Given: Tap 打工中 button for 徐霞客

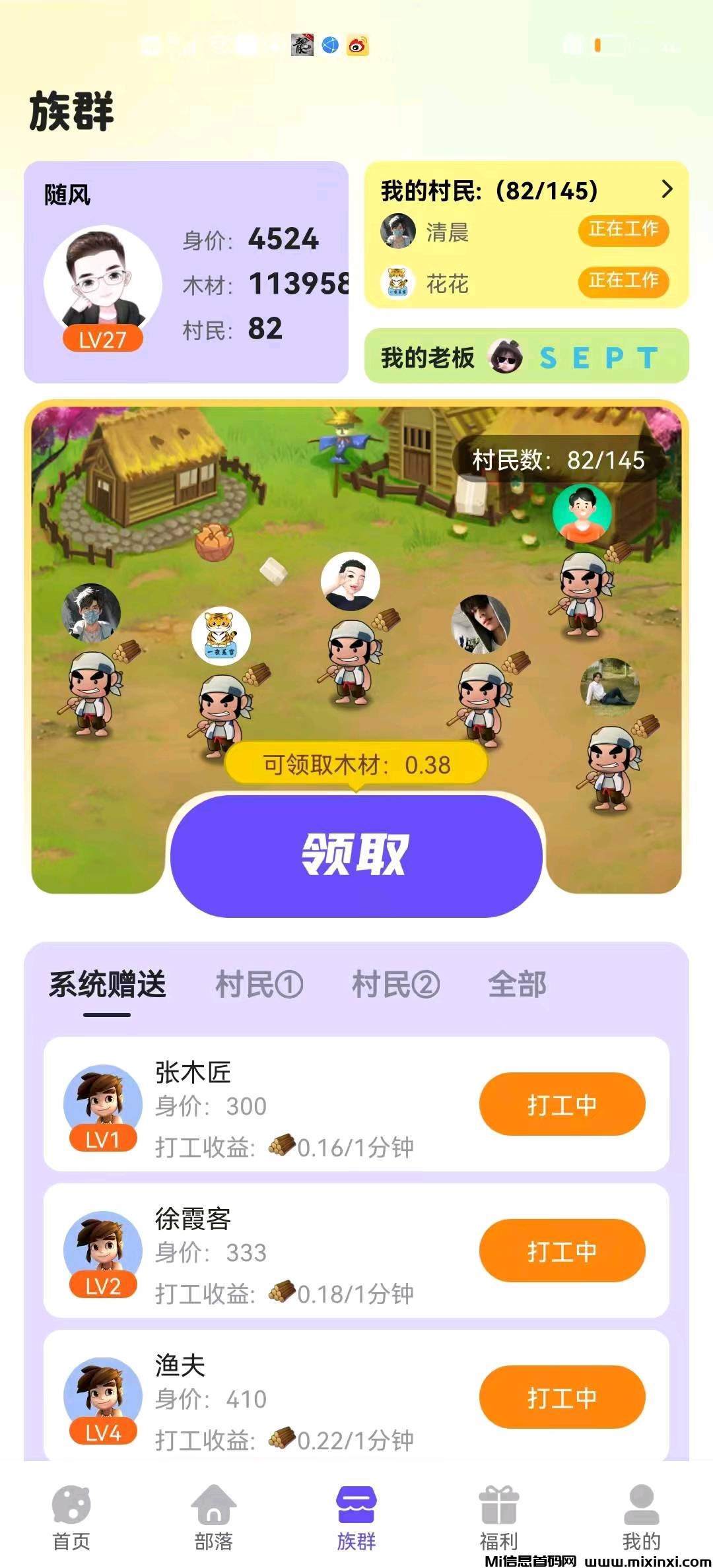Looking at the screenshot, I should coord(562,1251).
